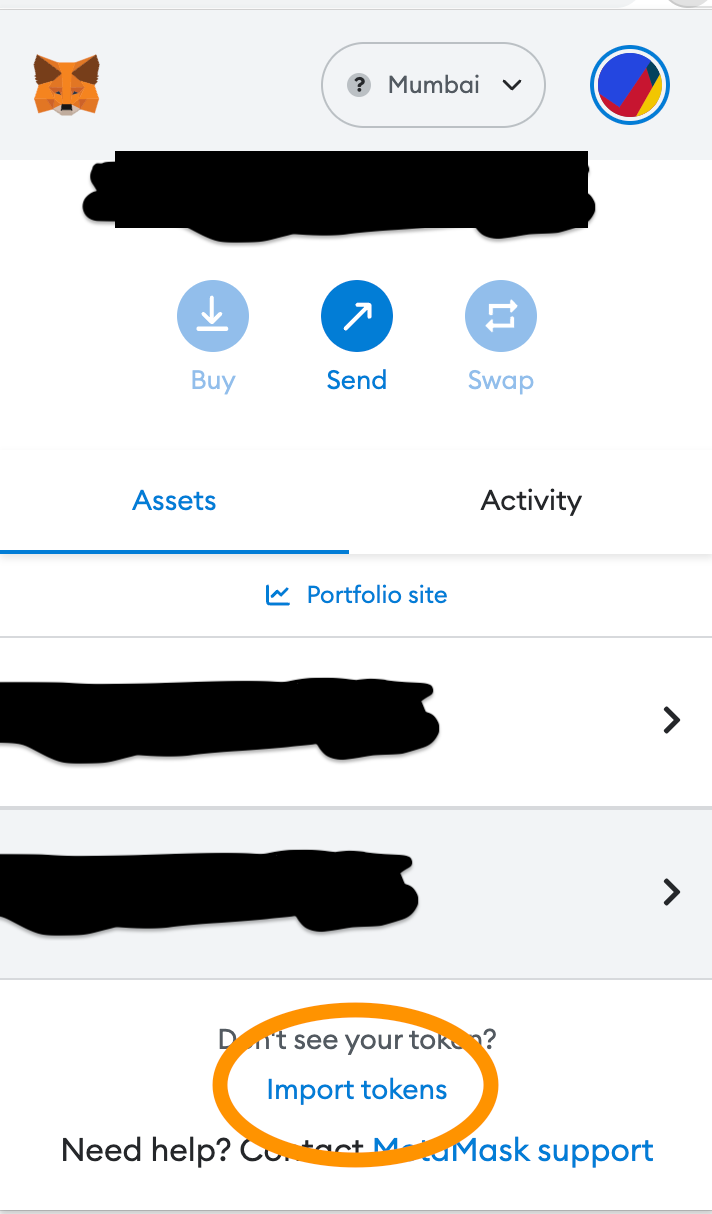
Task: Tap the Buy button
Action: 213,338
